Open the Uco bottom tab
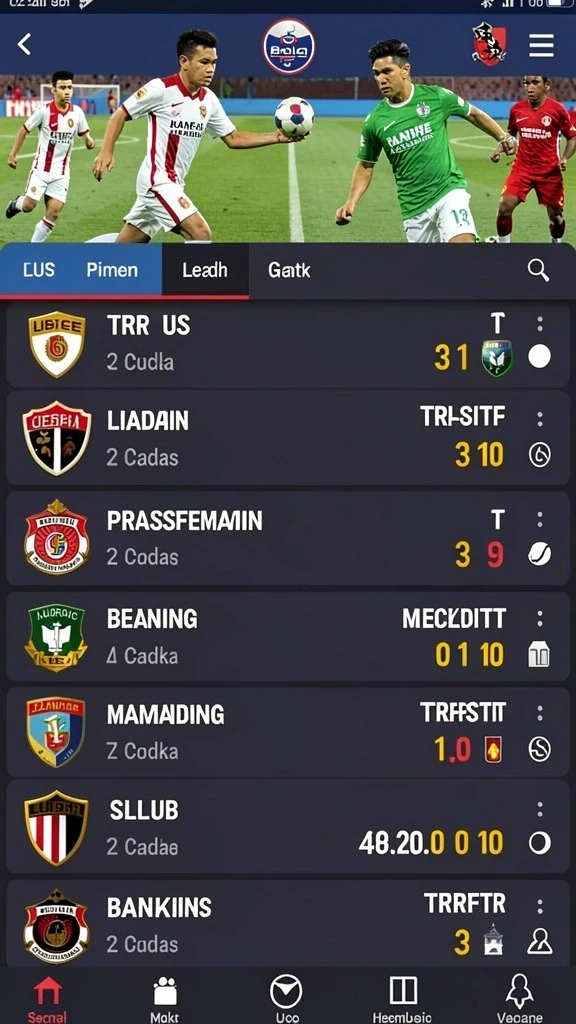Screen dimensions: 576x1024 (x=287, y=999)
